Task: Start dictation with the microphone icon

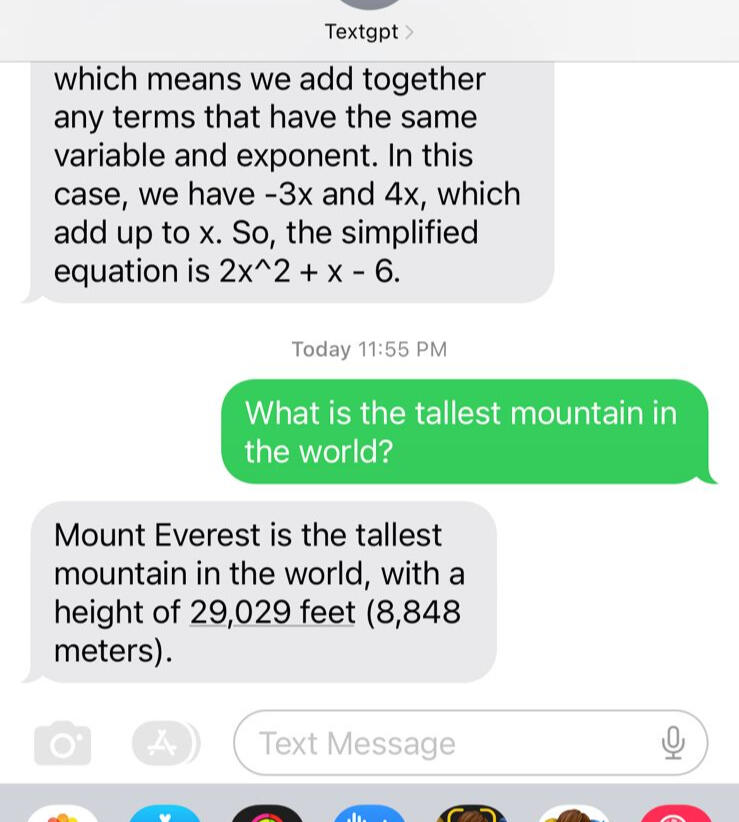Action: [673, 743]
